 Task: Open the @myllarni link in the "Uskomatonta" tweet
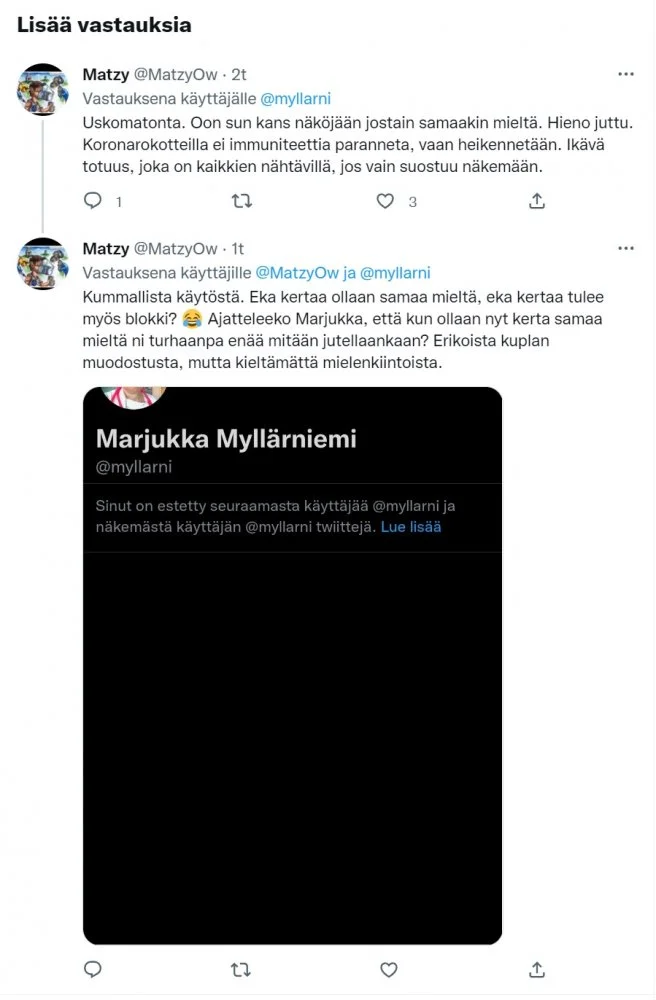click(295, 99)
